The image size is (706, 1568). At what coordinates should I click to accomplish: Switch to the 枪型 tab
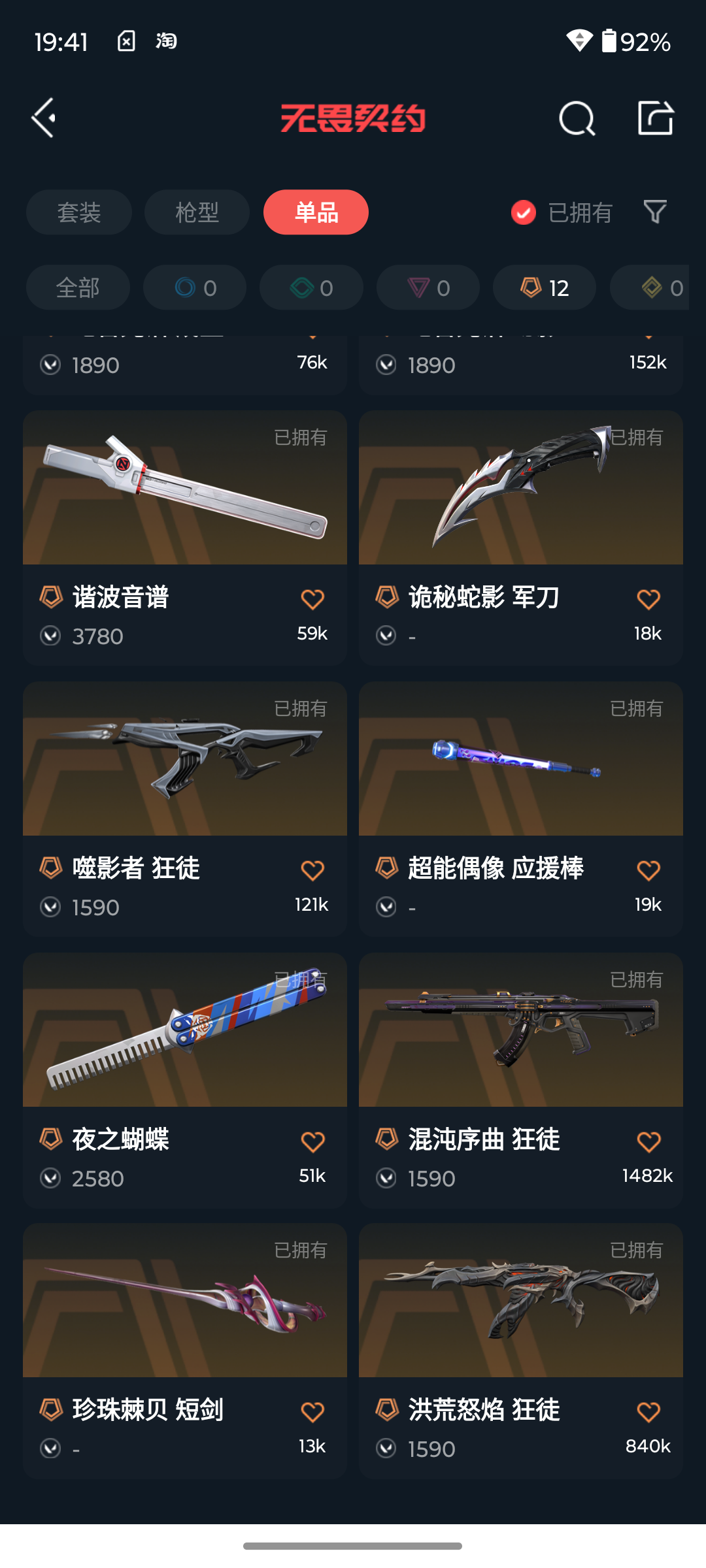[197, 212]
